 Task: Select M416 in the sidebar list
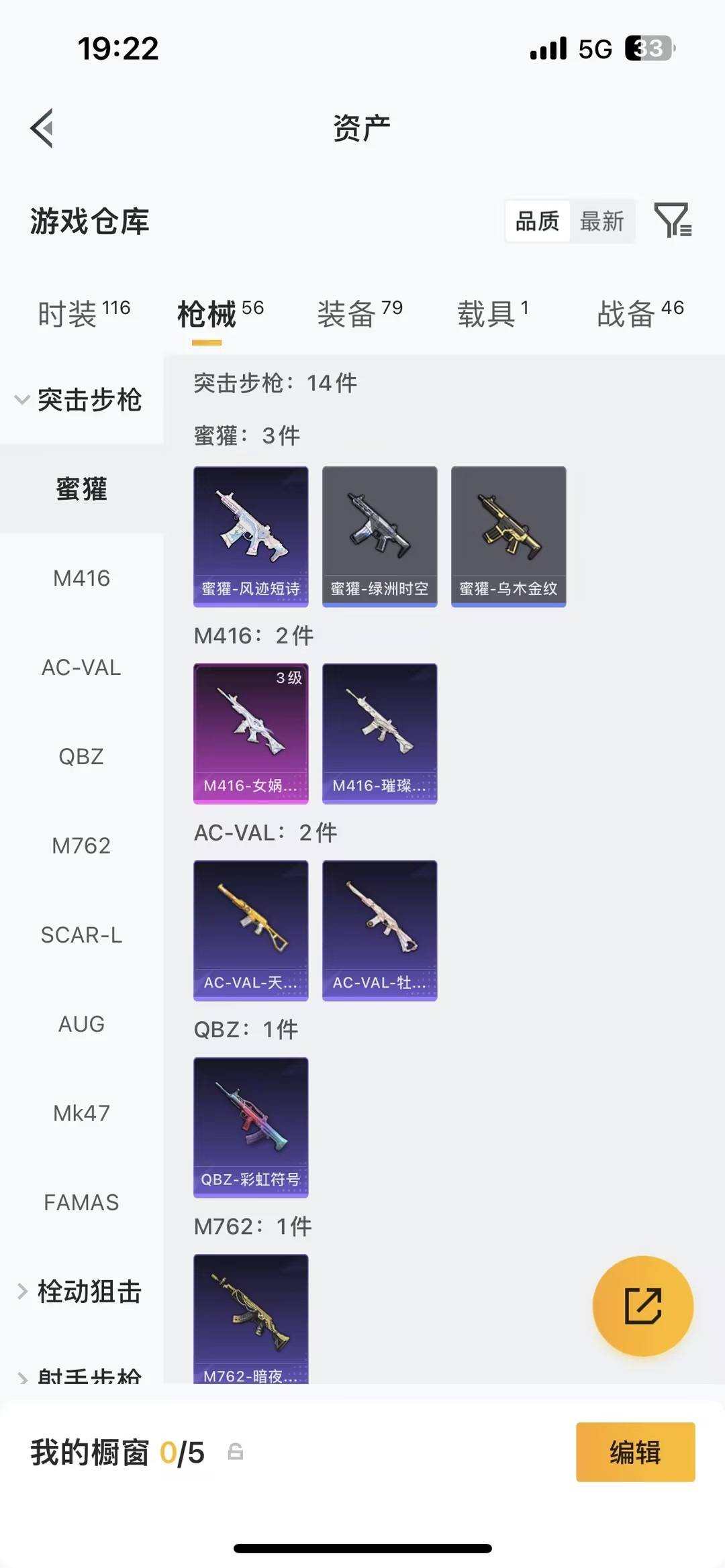81,578
